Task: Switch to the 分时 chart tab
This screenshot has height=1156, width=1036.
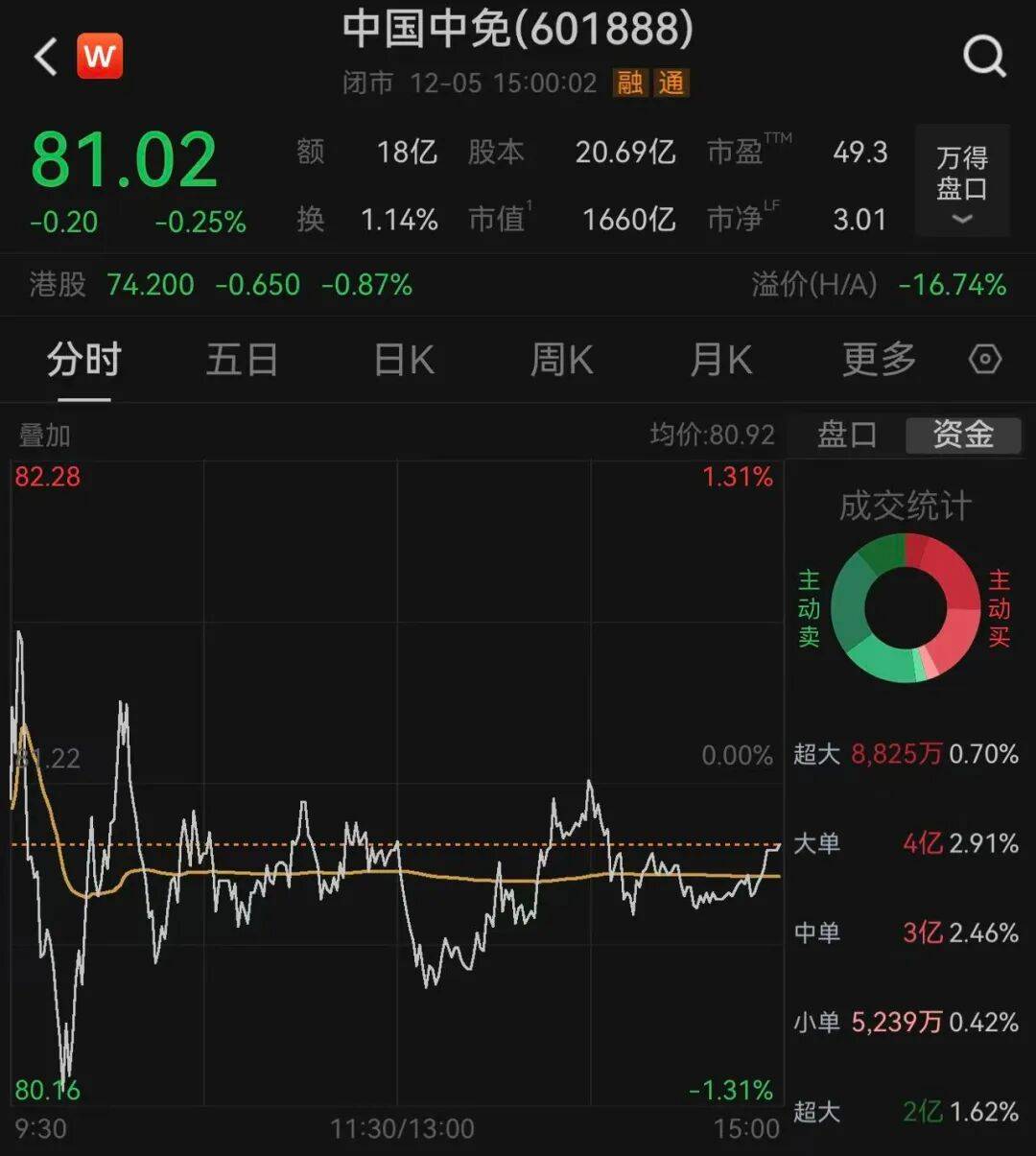Action: tap(83, 361)
